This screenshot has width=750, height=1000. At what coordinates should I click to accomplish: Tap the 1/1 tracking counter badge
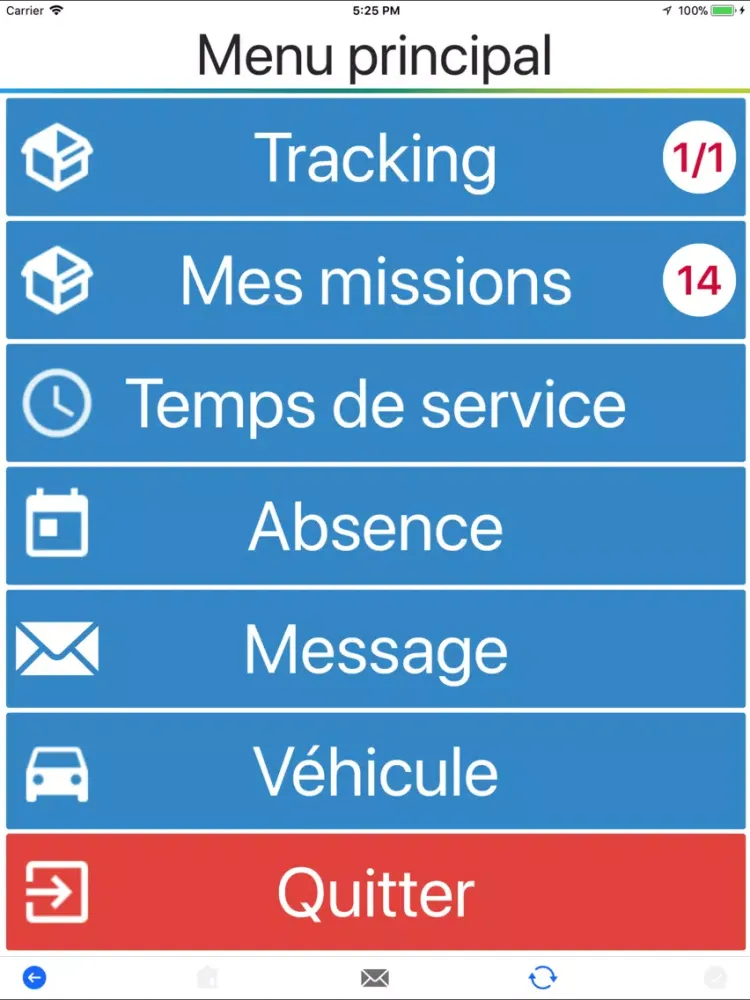697,157
